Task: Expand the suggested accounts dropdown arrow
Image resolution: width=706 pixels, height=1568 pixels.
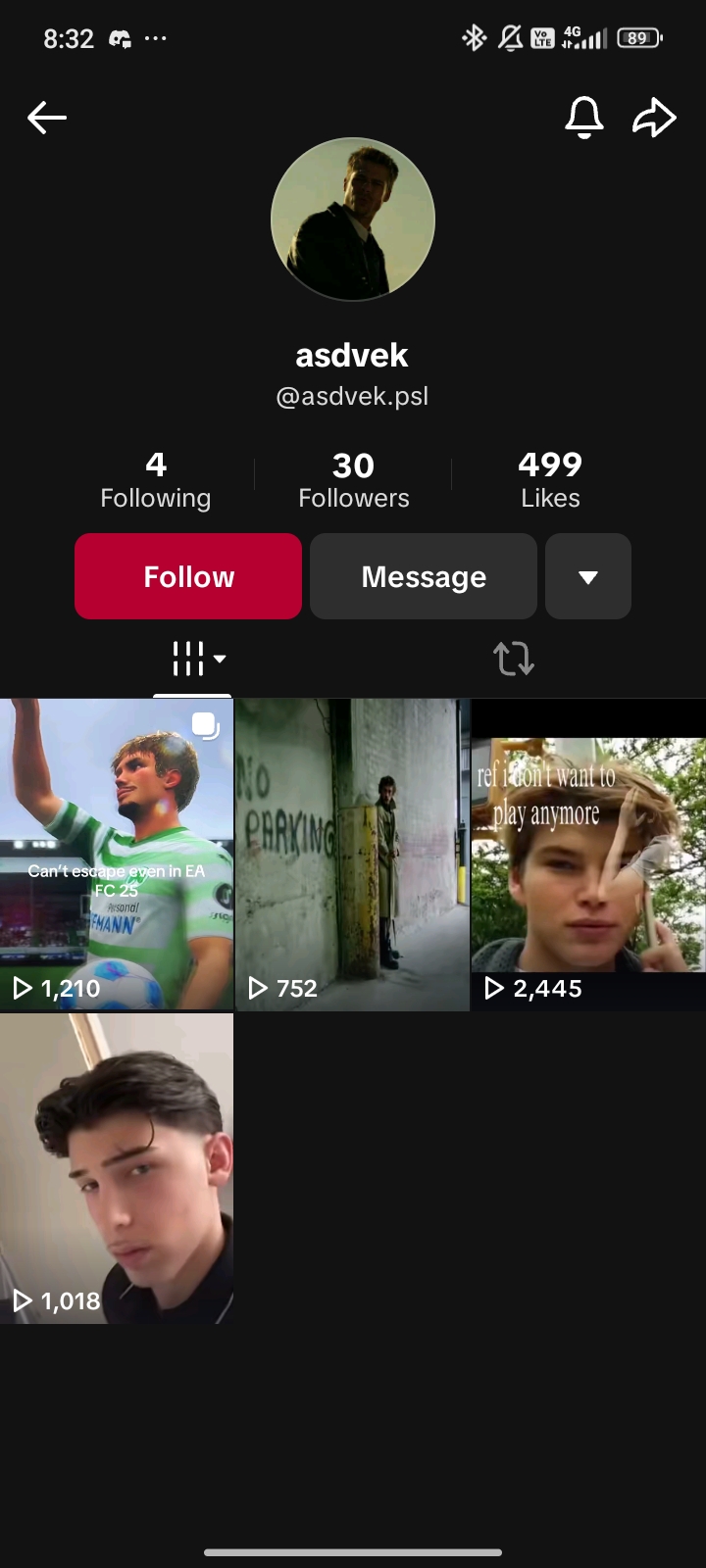Action: pos(588,576)
